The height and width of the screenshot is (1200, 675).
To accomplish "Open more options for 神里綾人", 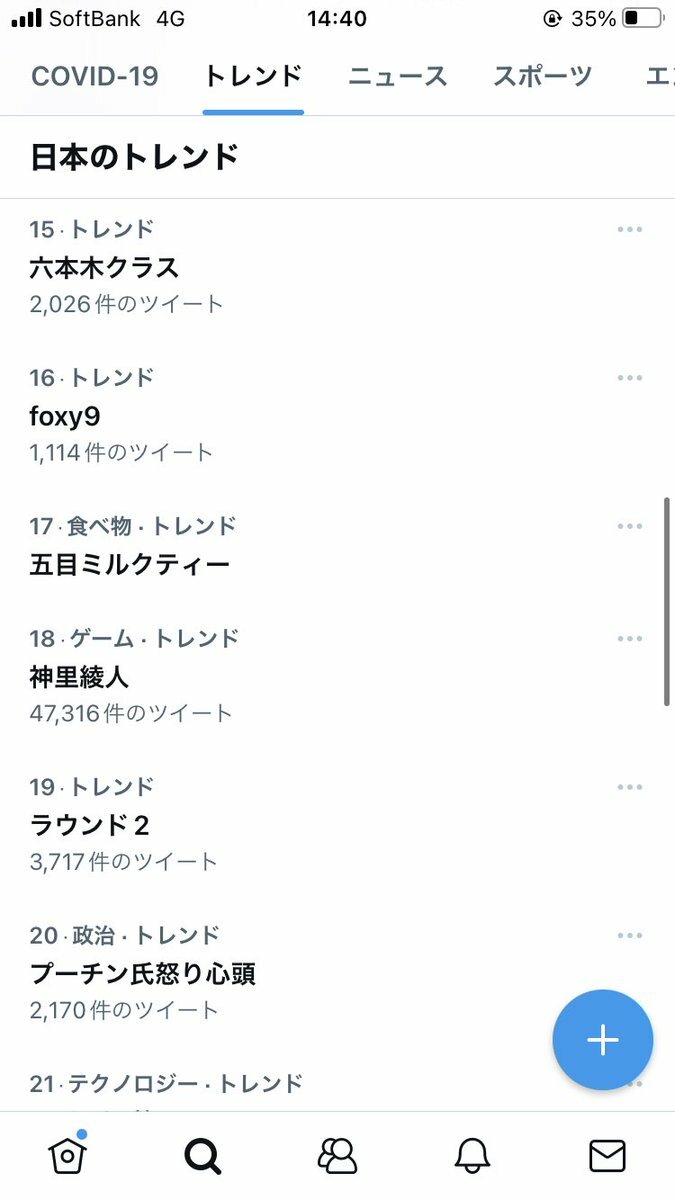I will pos(630,639).
